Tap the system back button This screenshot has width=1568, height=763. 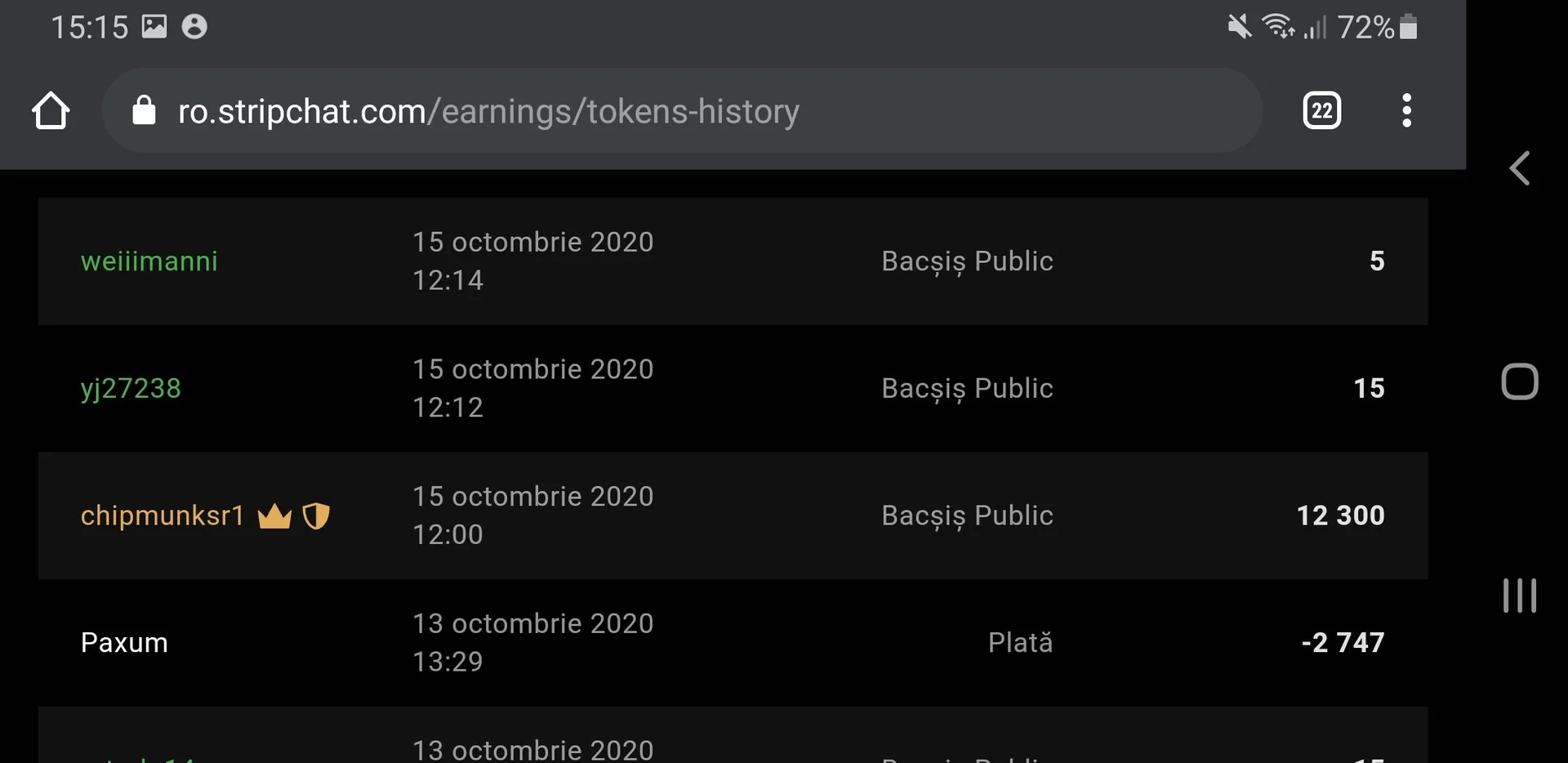pyautogui.click(x=1519, y=169)
